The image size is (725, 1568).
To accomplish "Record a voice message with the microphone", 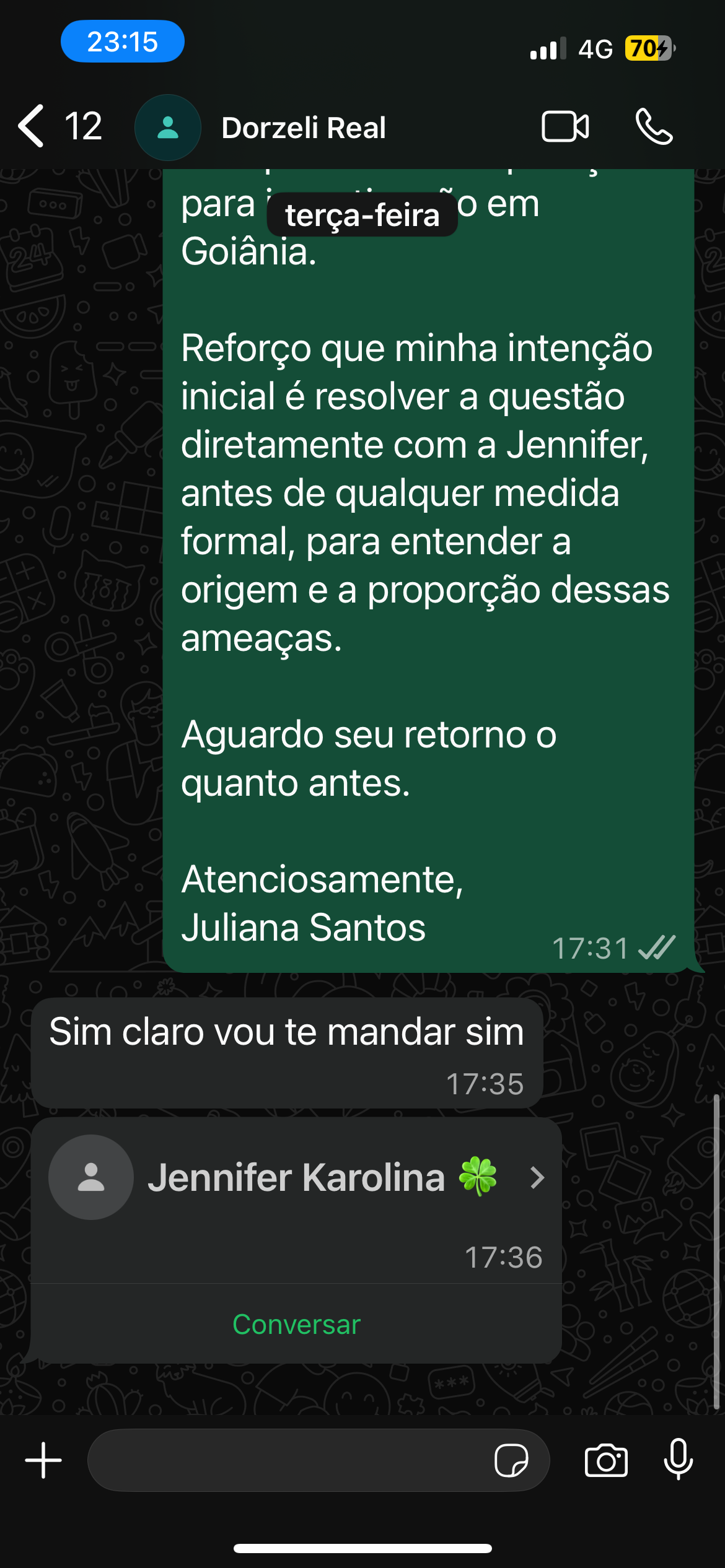I will click(x=679, y=1459).
